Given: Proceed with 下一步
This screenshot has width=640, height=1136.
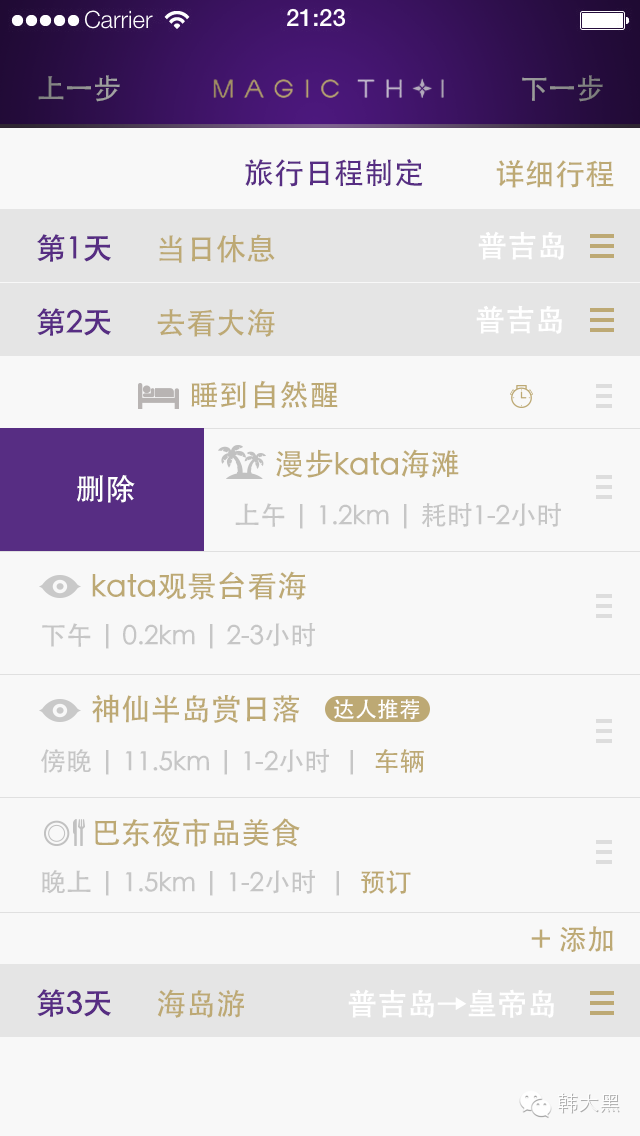Looking at the screenshot, I should (562, 89).
